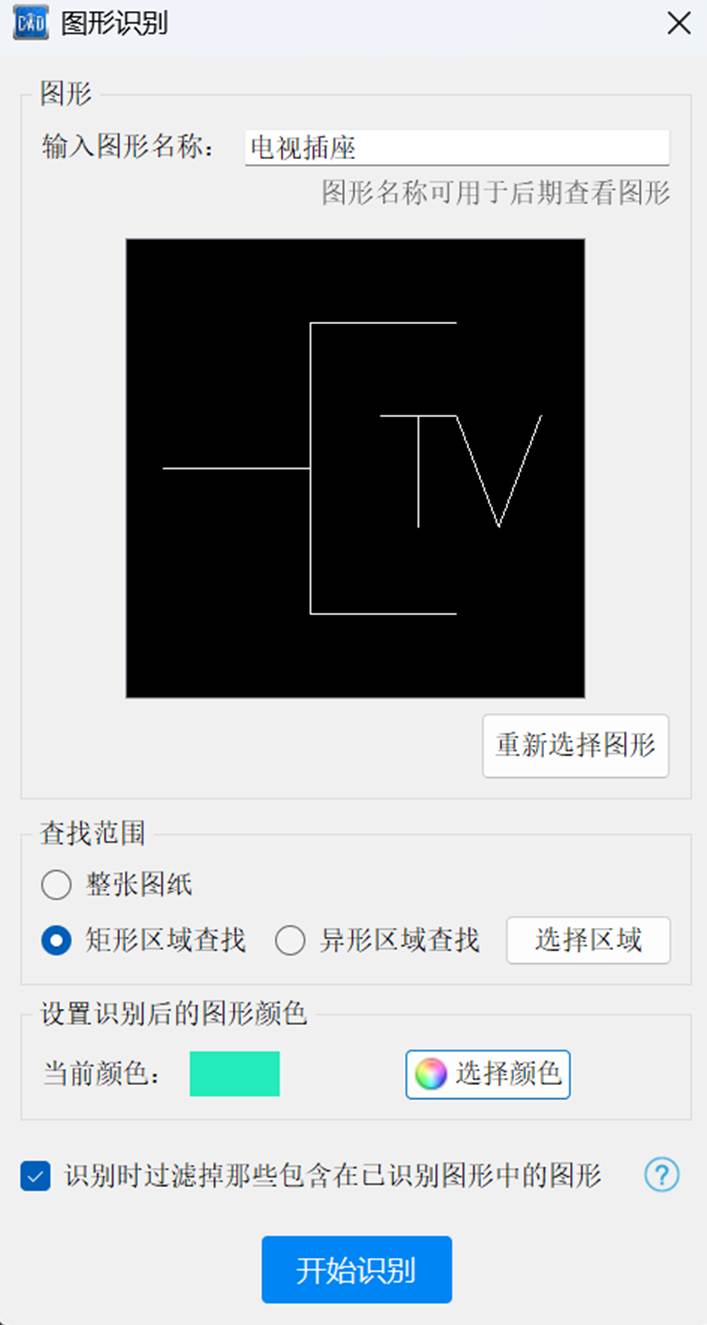Uncheck the 识别时过滤掉 contained-shapes checkbox

click(x=35, y=1176)
